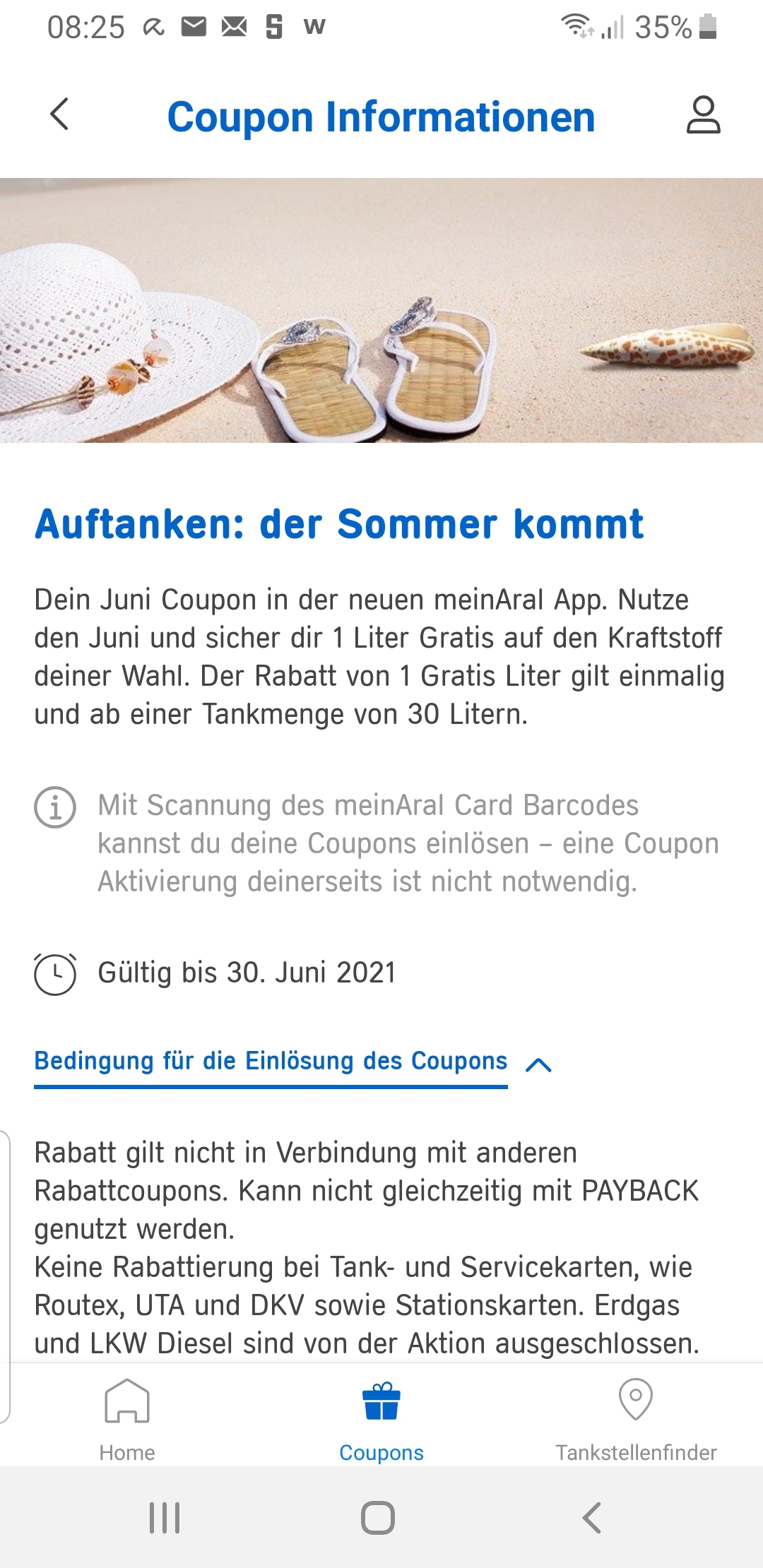Tap the system home button
763x1568 pixels.
[378, 1517]
